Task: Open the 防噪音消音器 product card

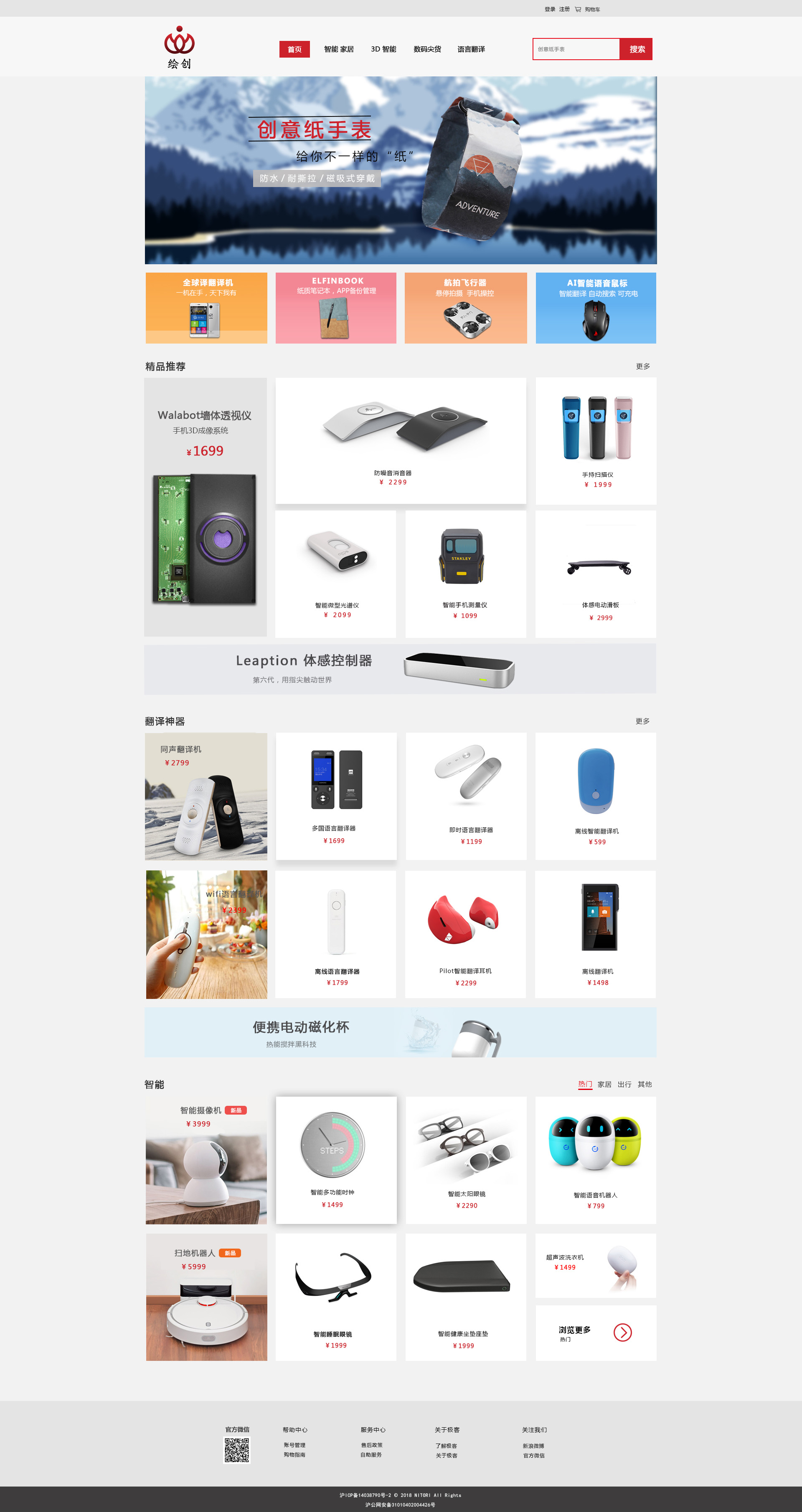Action: click(401, 440)
